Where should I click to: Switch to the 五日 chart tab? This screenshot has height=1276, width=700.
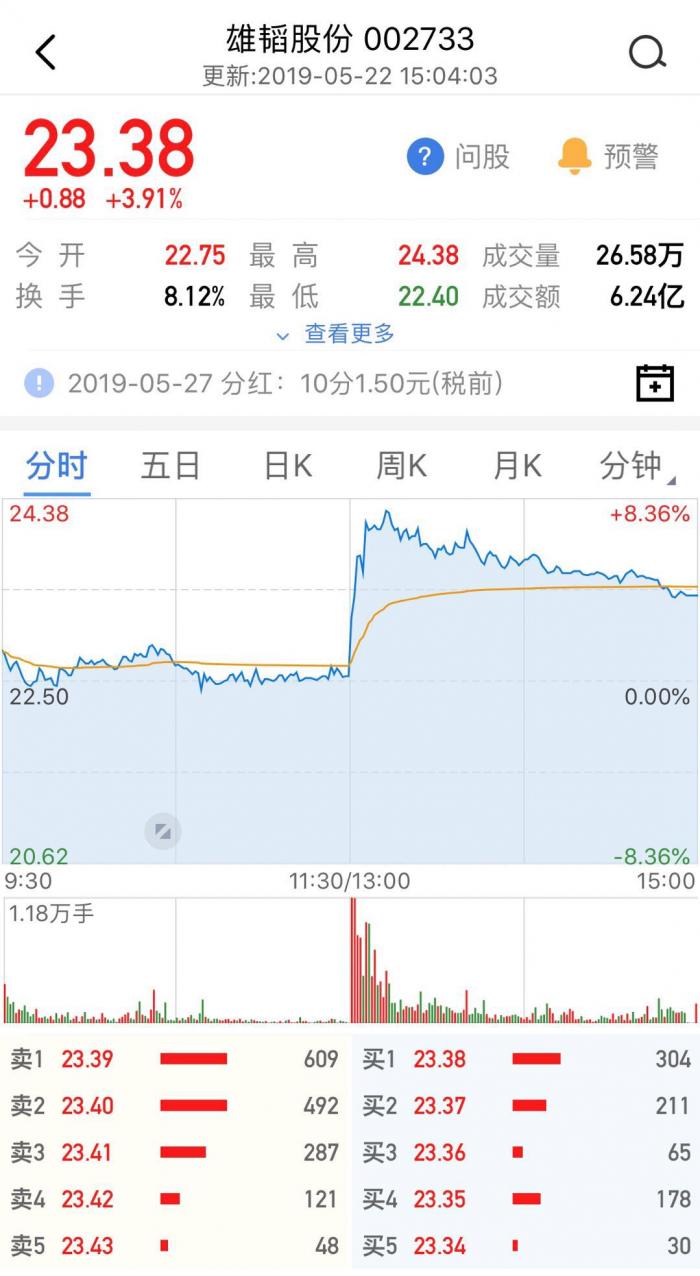coord(171,466)
